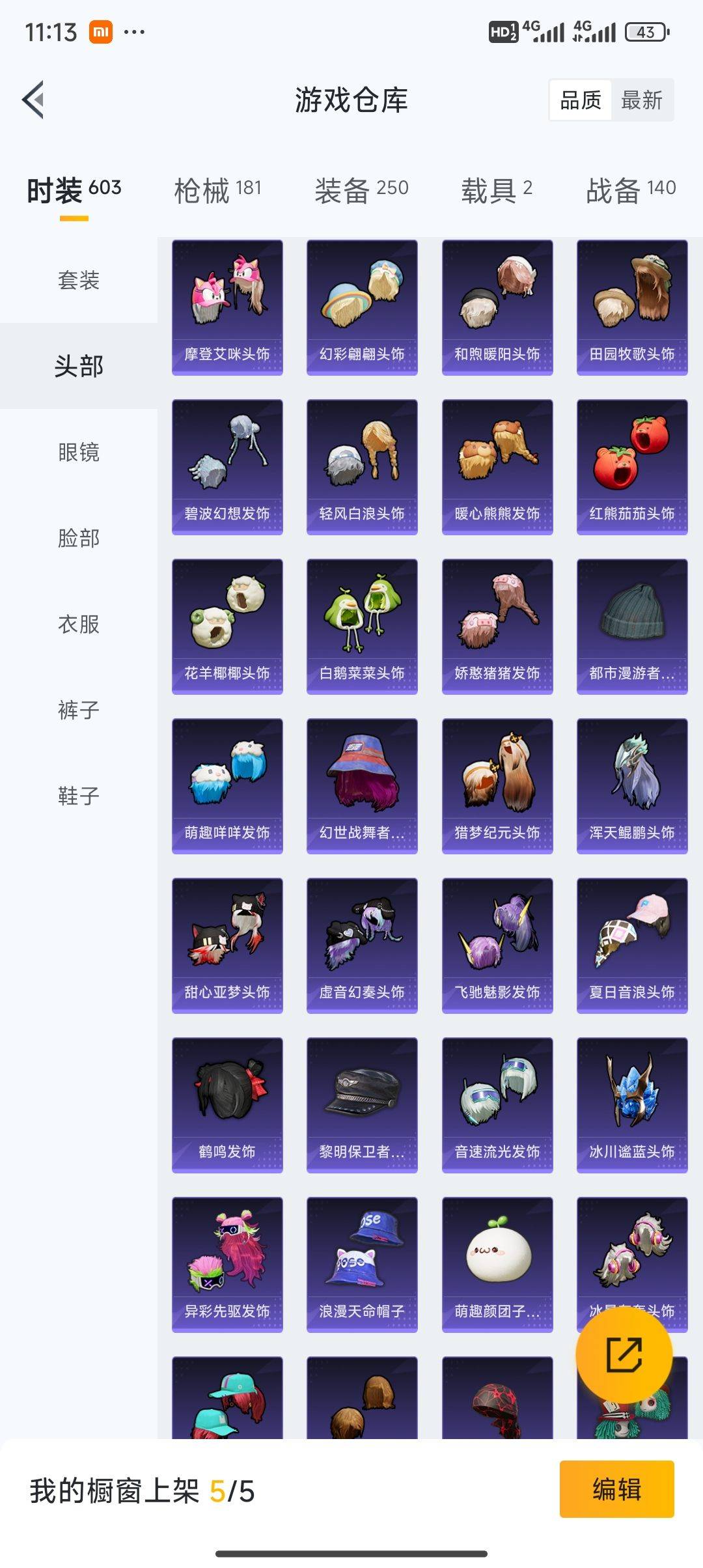Switch to the 装备 tab
The height and width of the screenshot is (1568, 703).
[361, 190]
